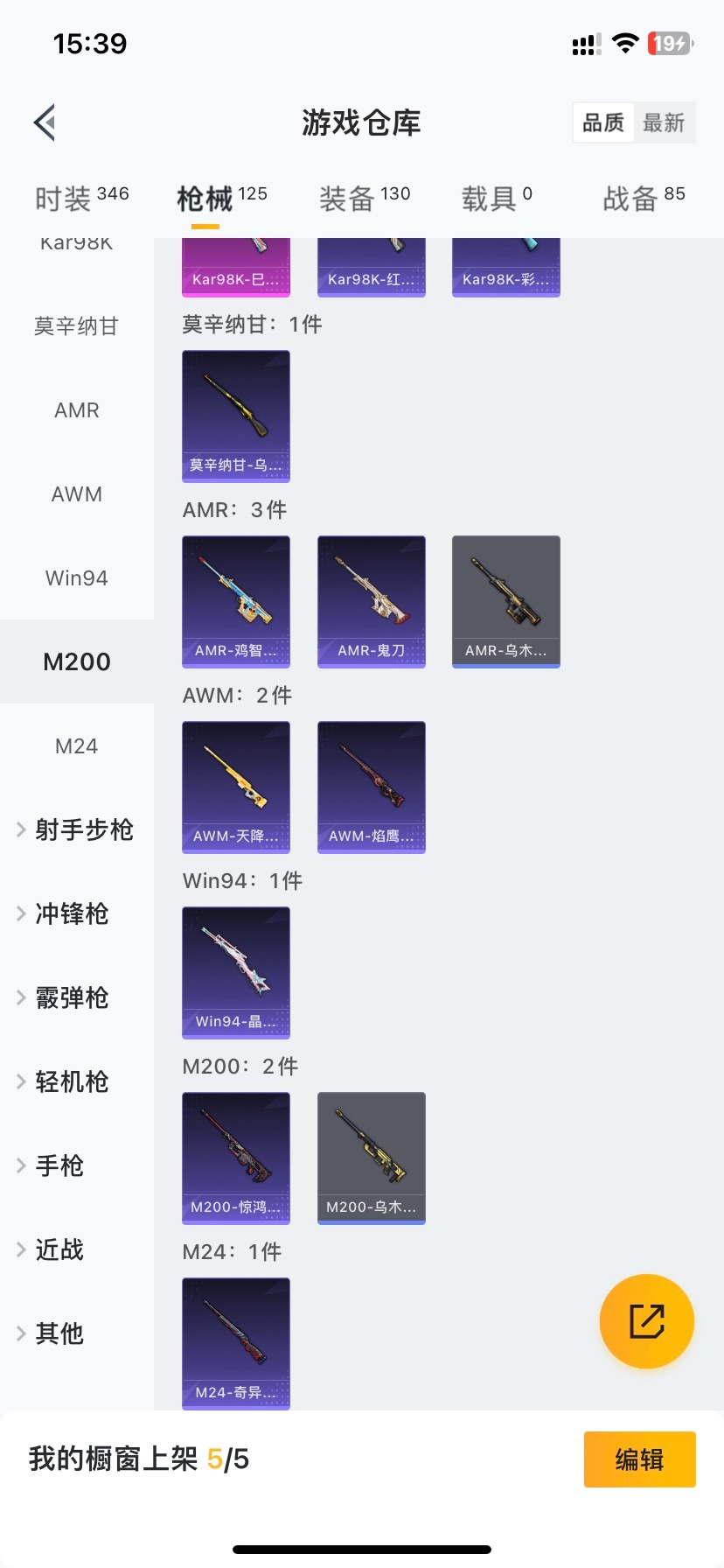View the Win94-晶 skin item
The width and height of the screenshot is (724, 1568).
(236, 972)
